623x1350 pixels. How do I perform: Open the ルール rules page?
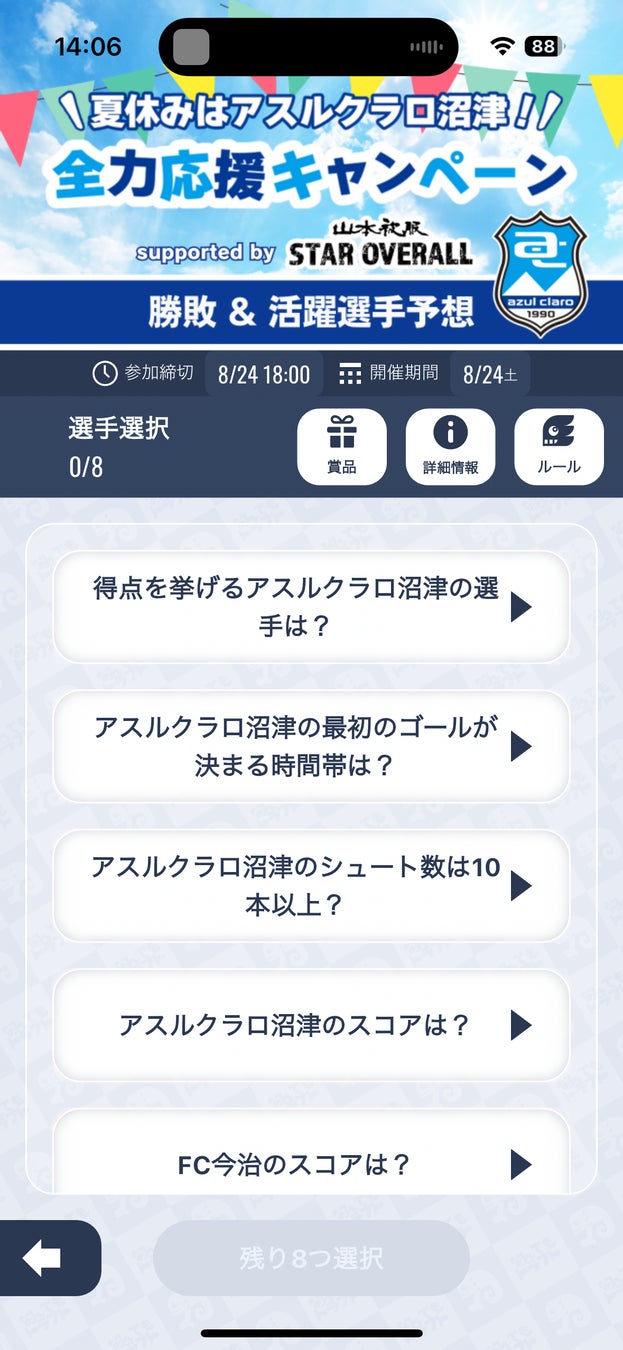pos(558,447)
